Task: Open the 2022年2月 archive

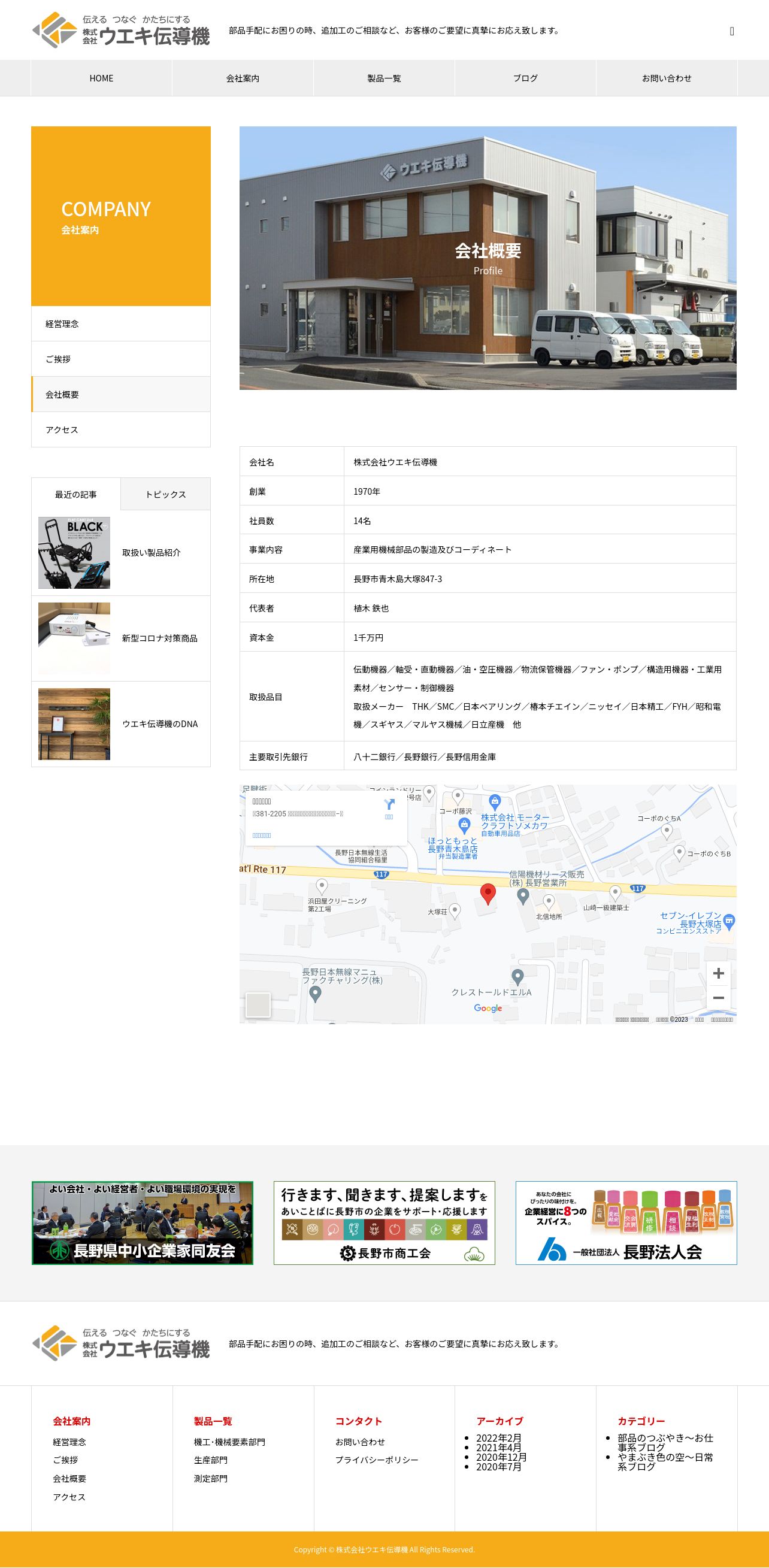Action: point(498,1438)
